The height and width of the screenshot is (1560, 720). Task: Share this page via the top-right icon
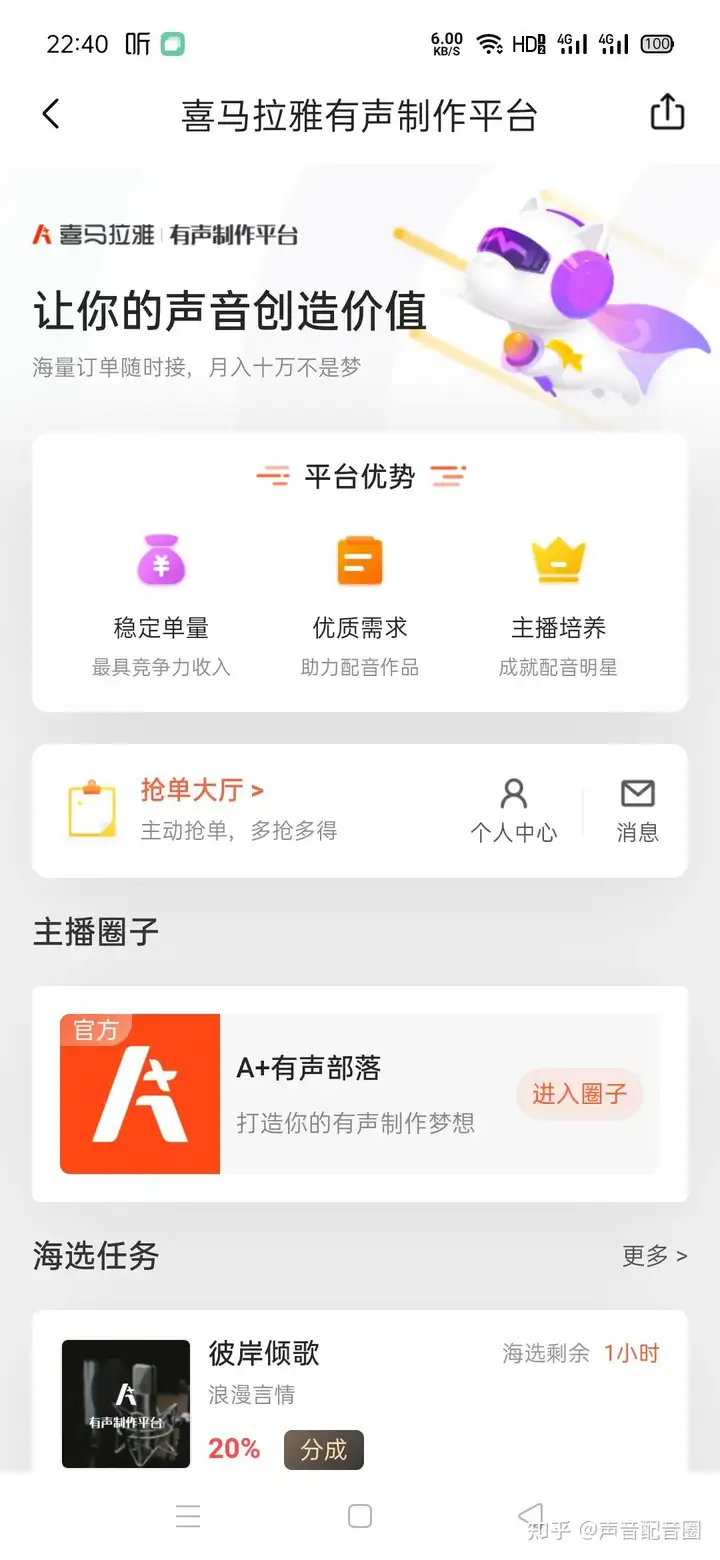coord(667,113)
